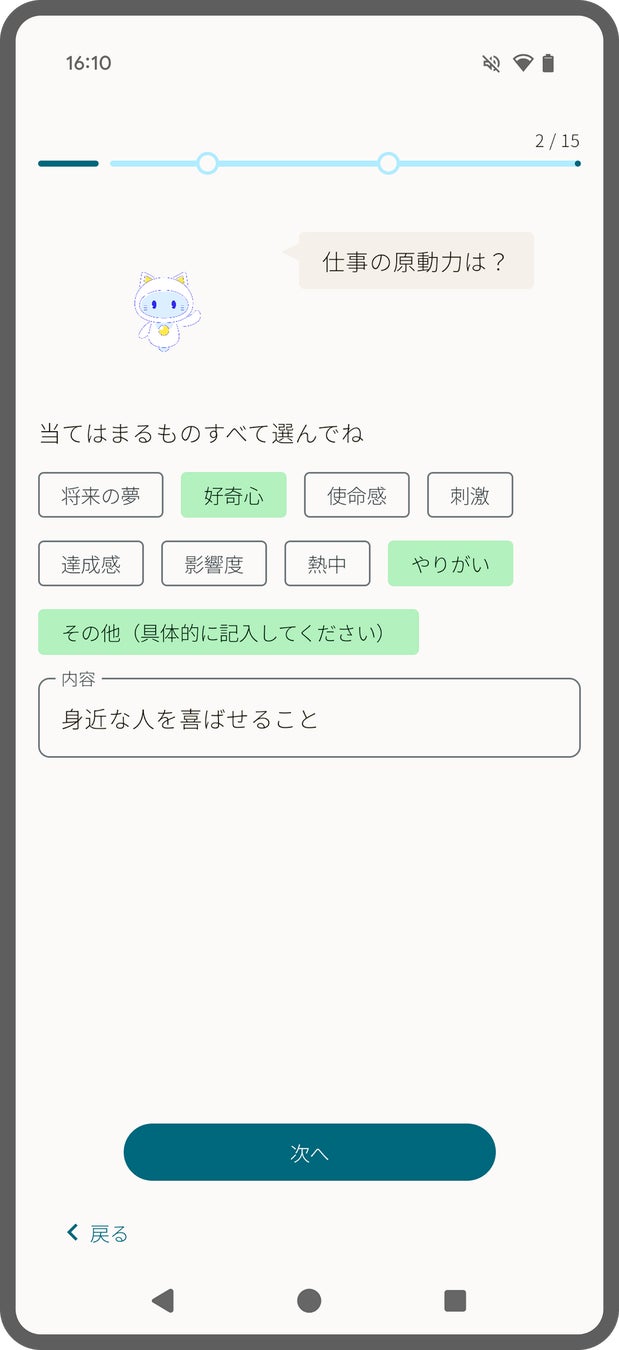Select 達成感 as a motivation
Image resolution: width=619 pixels, height=1350 pixels.
pyautogui.click(x=91, y=563)
